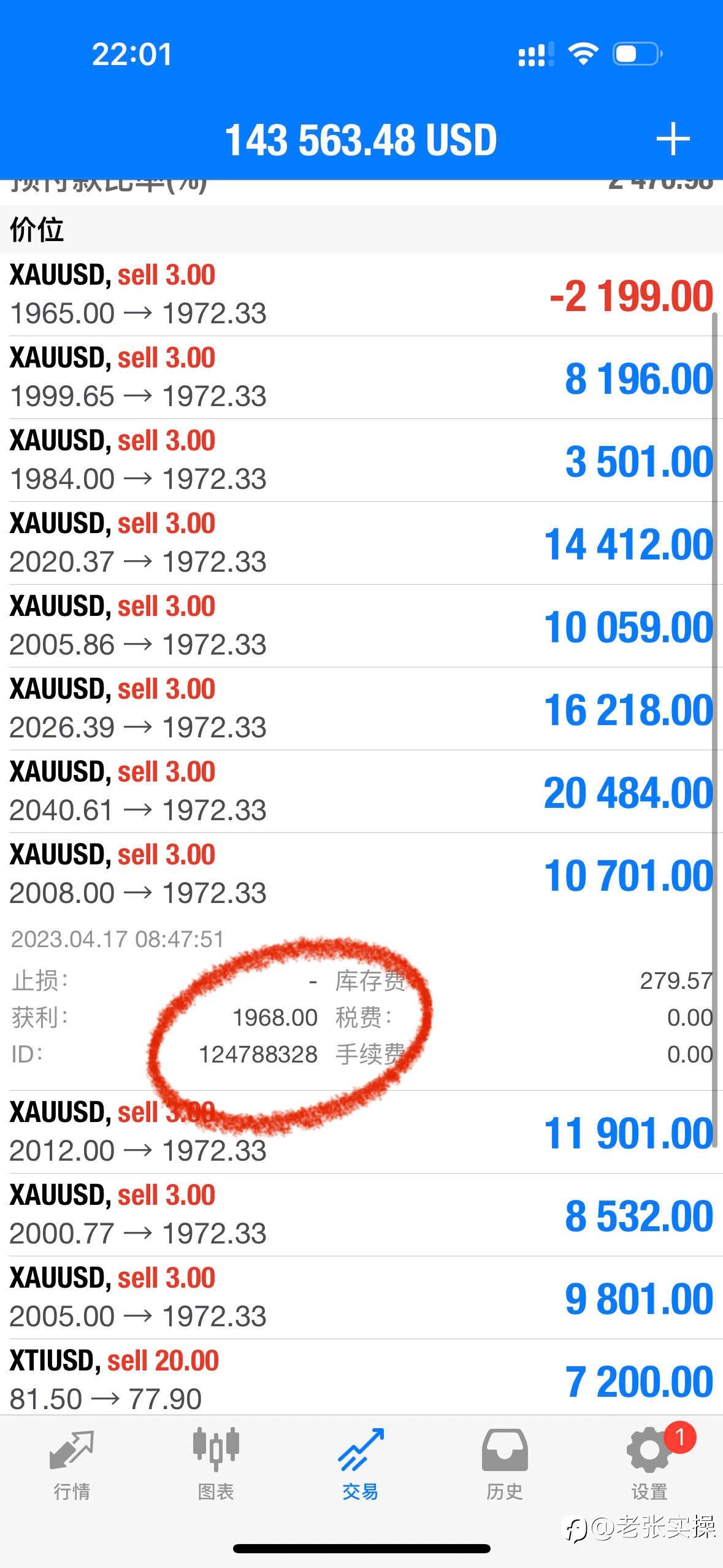Expand XAUUSD position with 14 412.00 profit

point(361,543)
